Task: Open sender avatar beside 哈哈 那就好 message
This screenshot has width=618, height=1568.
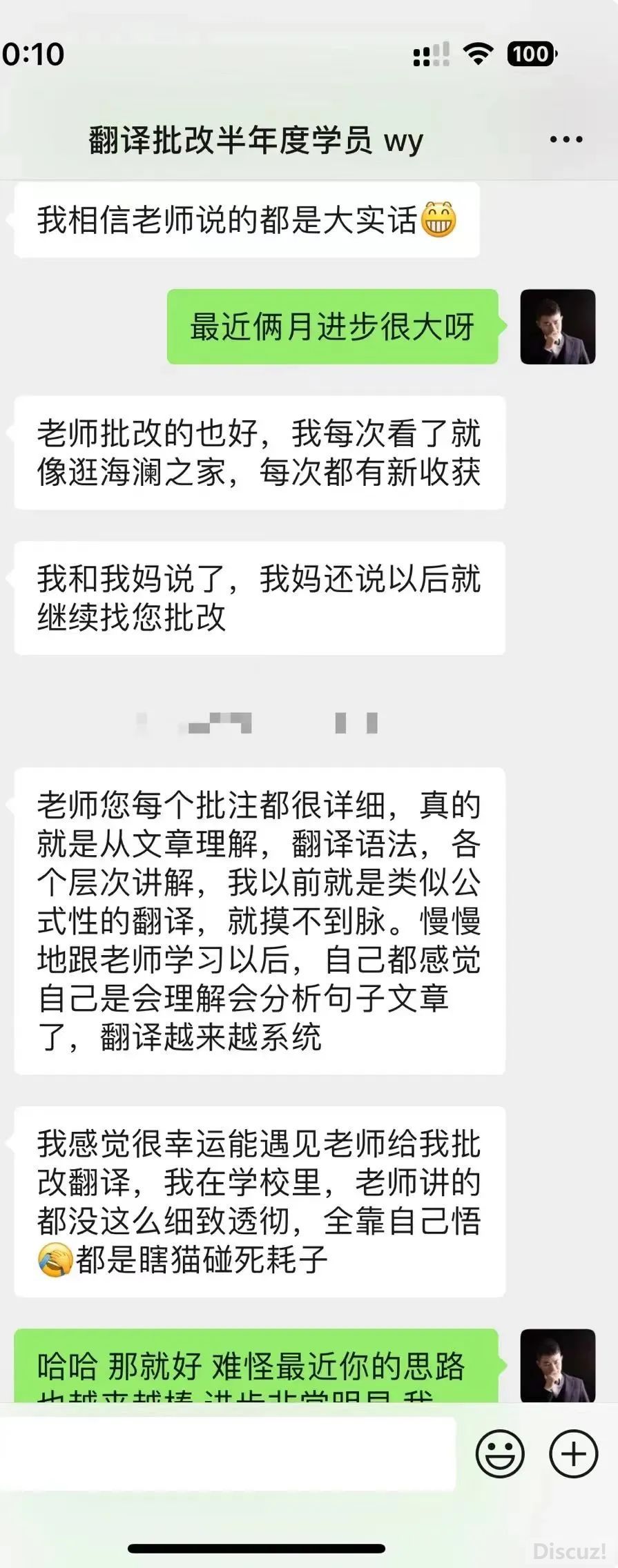Action: pos(557,1365)
